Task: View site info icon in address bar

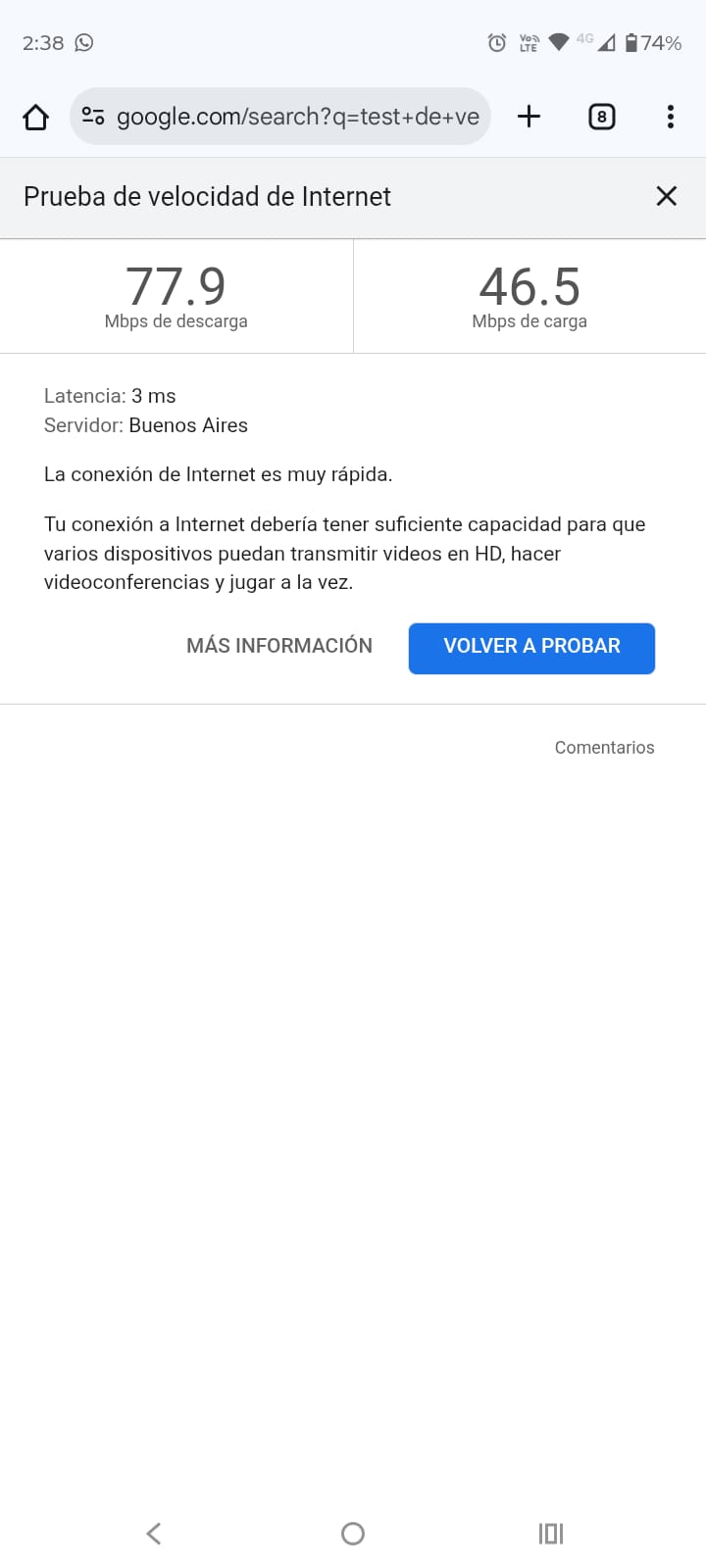Action: click(x=93, y=117)
